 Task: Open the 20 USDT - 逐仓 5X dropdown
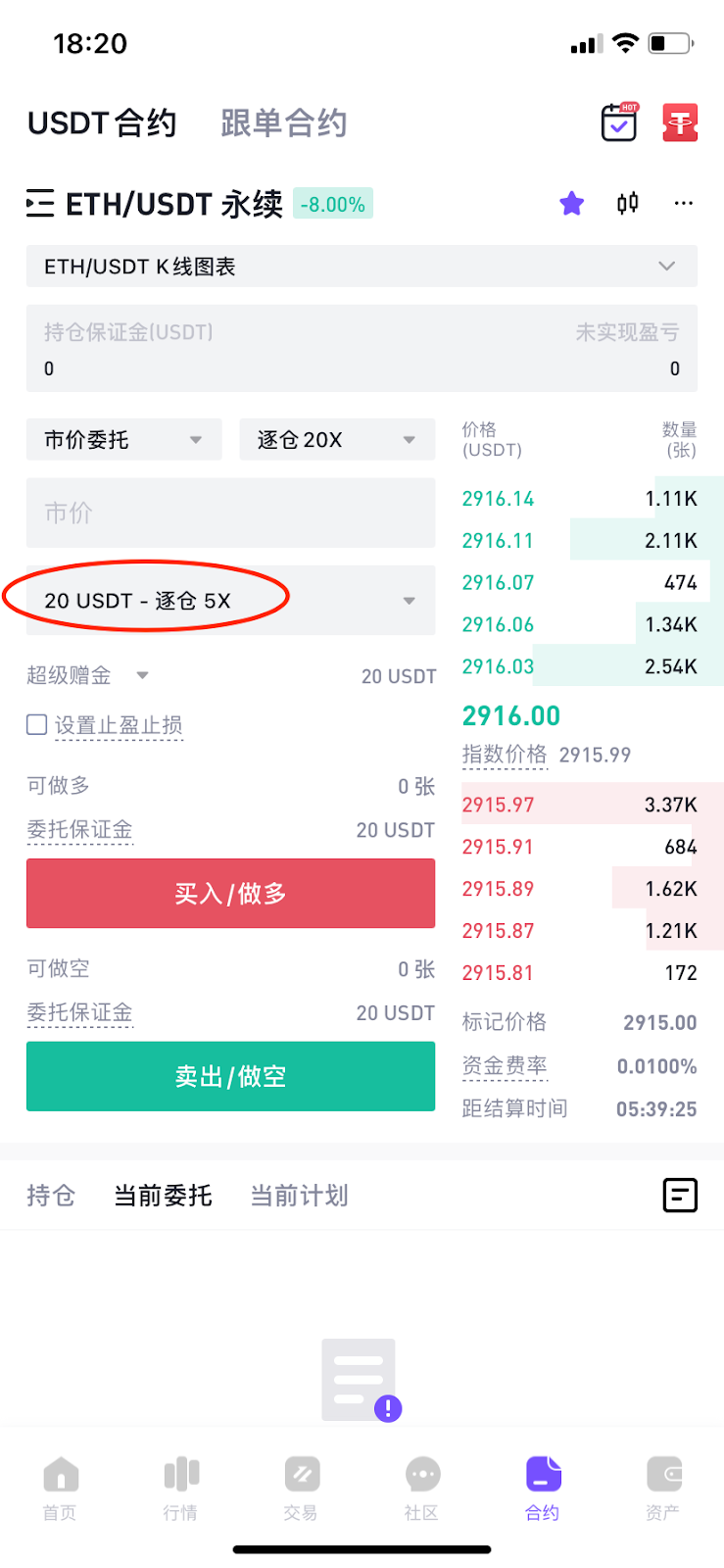[231, 601]
